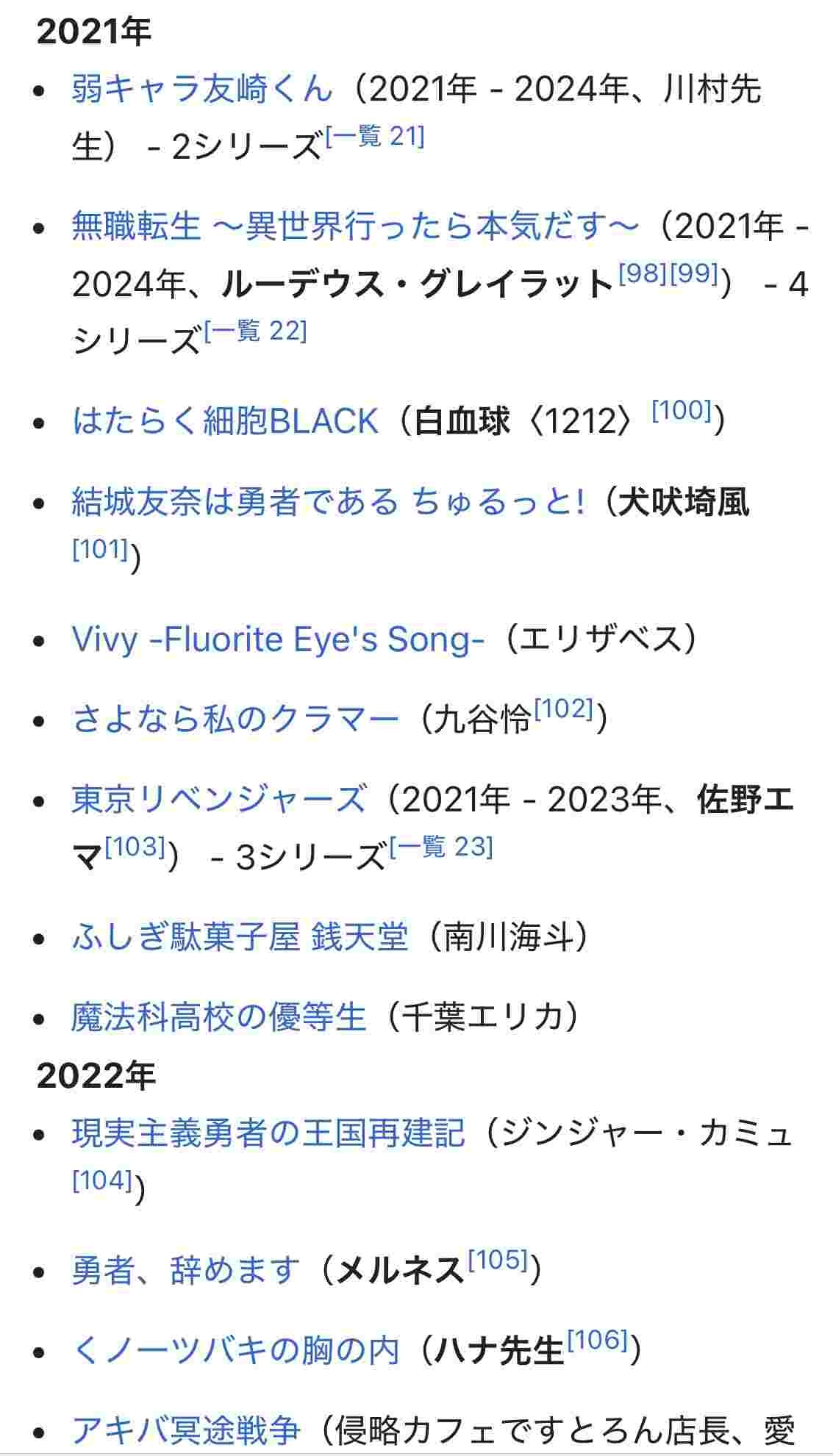View citation number 98
The image size is (833, 1456).
point(643,273)
